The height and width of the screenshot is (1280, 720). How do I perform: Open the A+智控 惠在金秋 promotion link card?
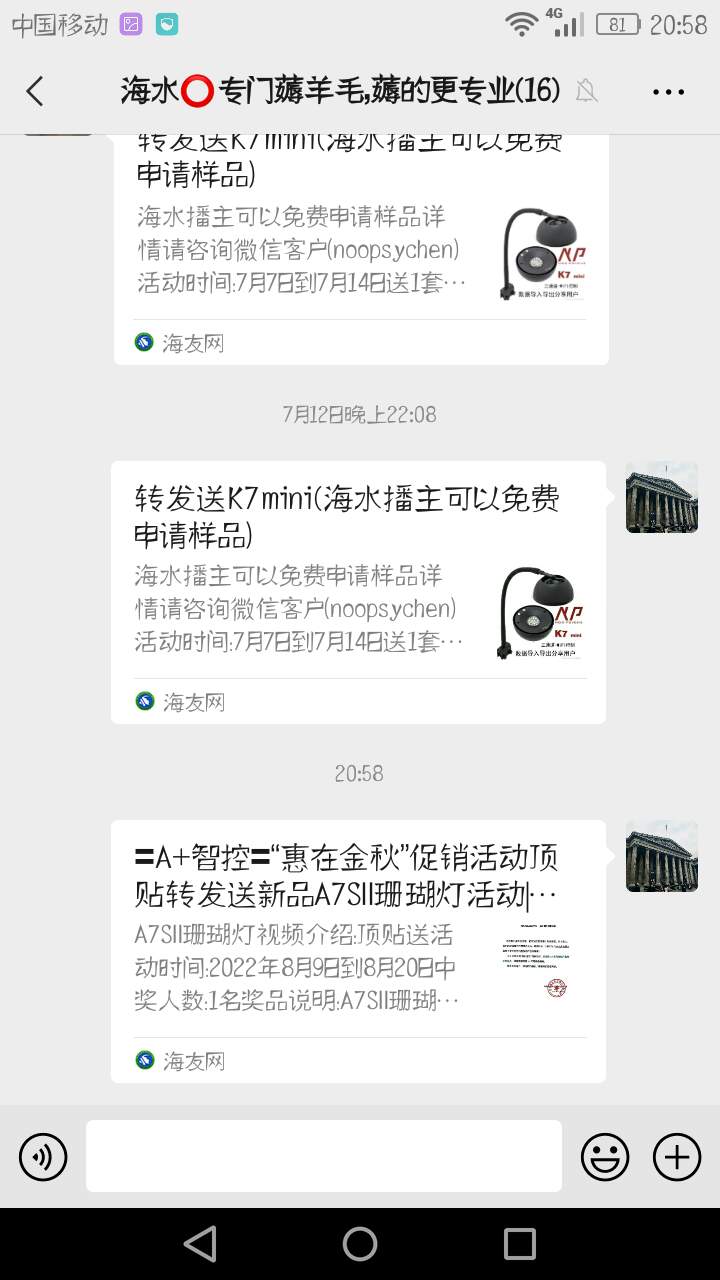pyautogui.click(x=358, y=950)
